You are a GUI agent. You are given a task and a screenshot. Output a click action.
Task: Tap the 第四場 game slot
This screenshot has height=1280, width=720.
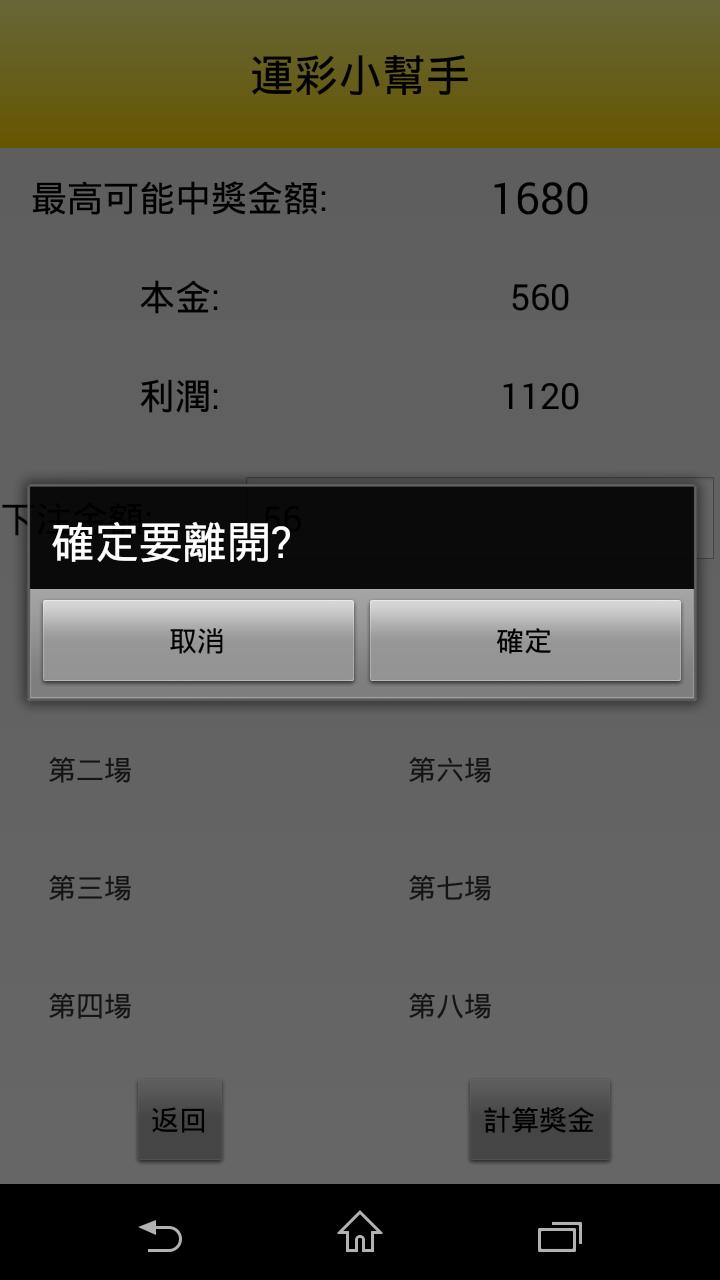pyautogui.click(x=89, y=1007)
